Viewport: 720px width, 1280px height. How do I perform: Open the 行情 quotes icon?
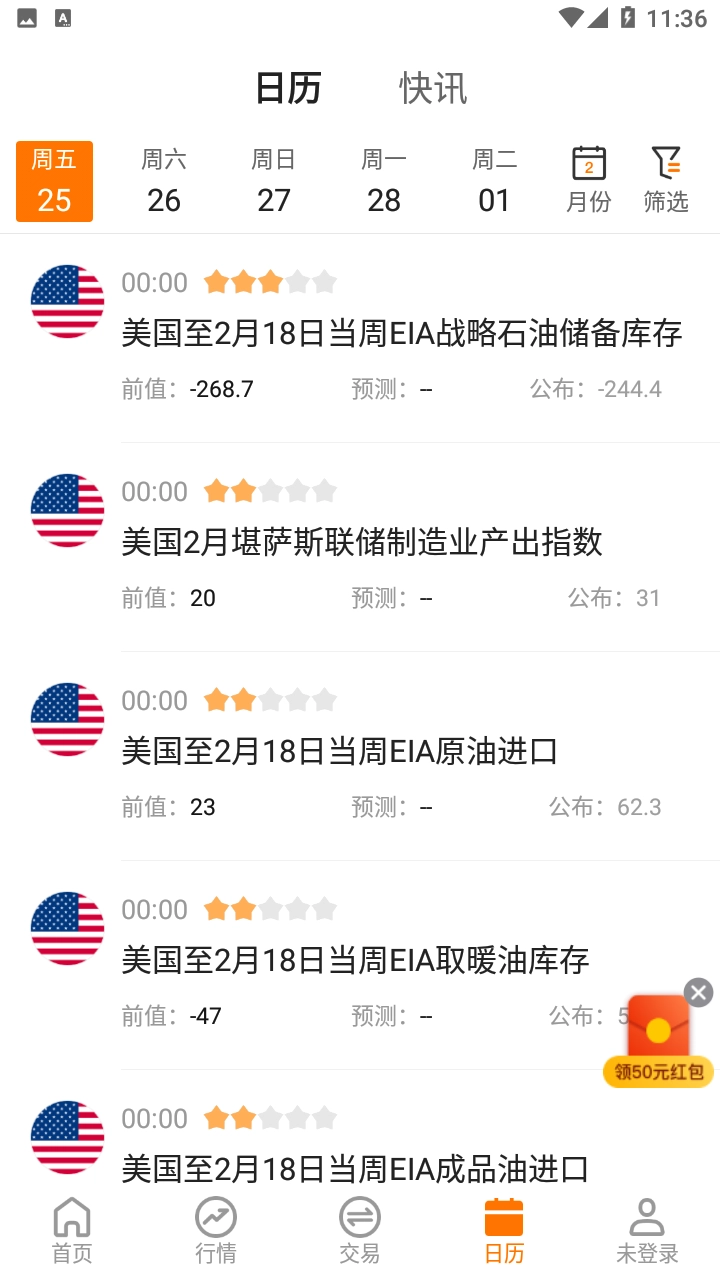click(x=216, y=1225)
